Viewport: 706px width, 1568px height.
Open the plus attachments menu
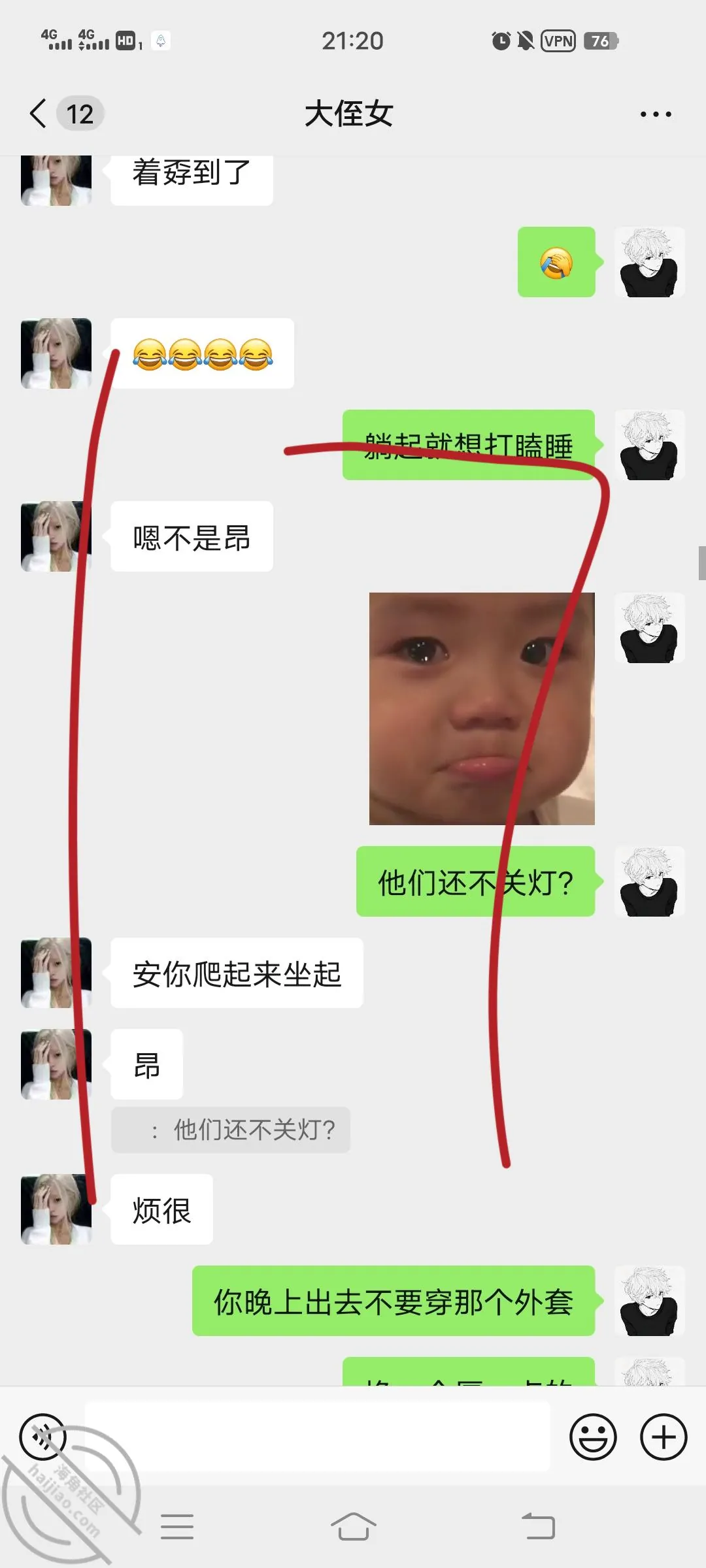664,1437
